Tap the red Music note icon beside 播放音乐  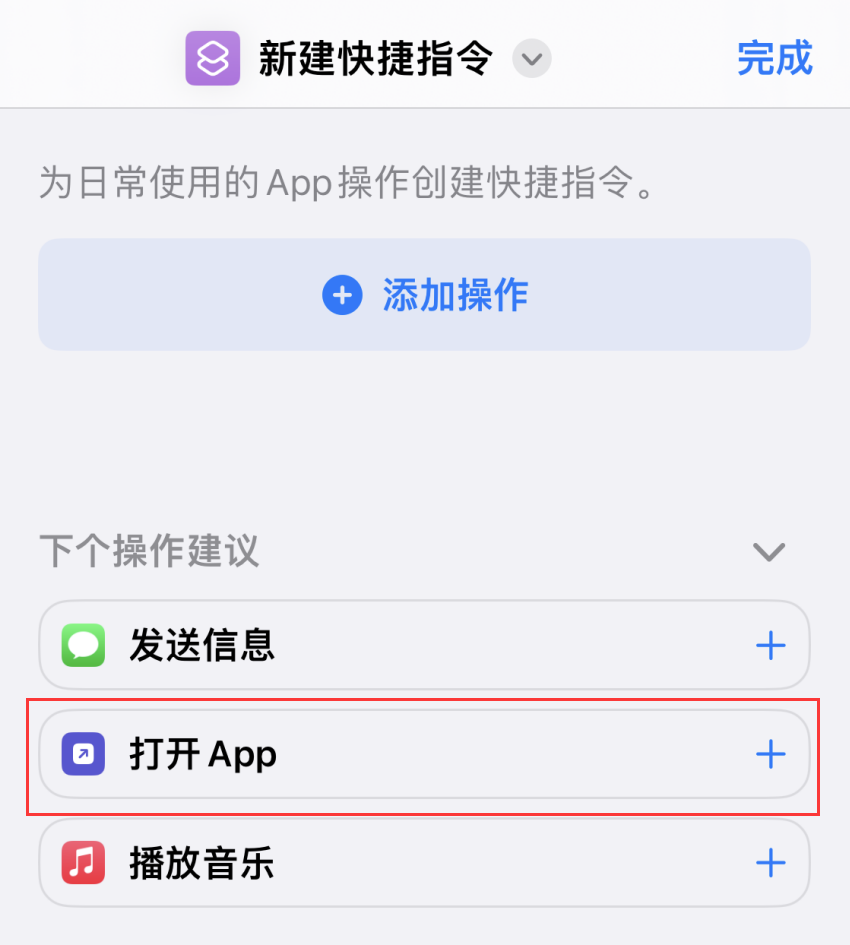[83, 862]
